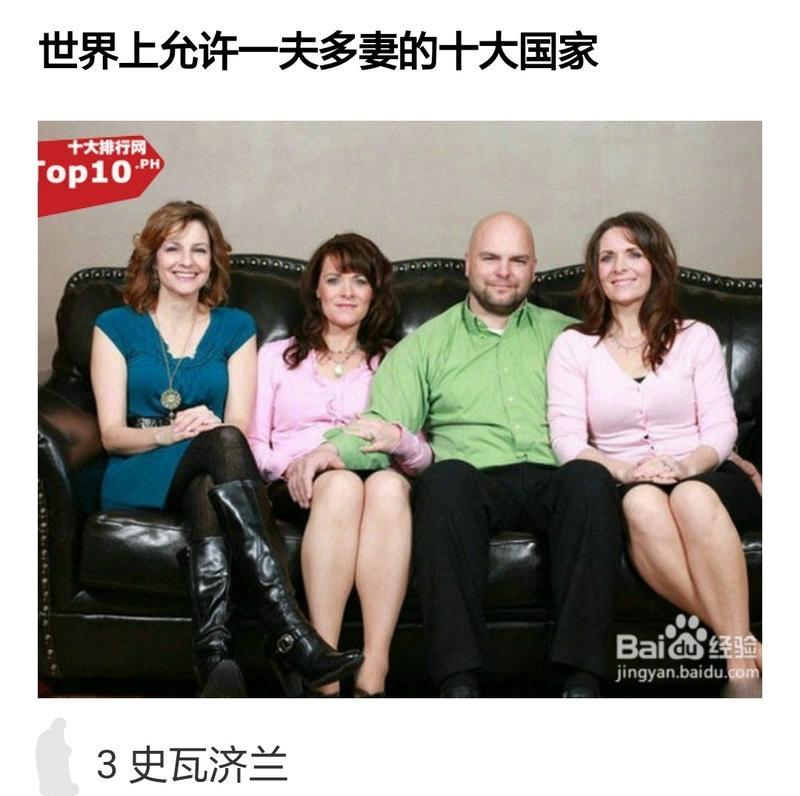The width and height of the screenshot is (800, 796).
Task: Open the article photo in full view
Action: point(400,410)
